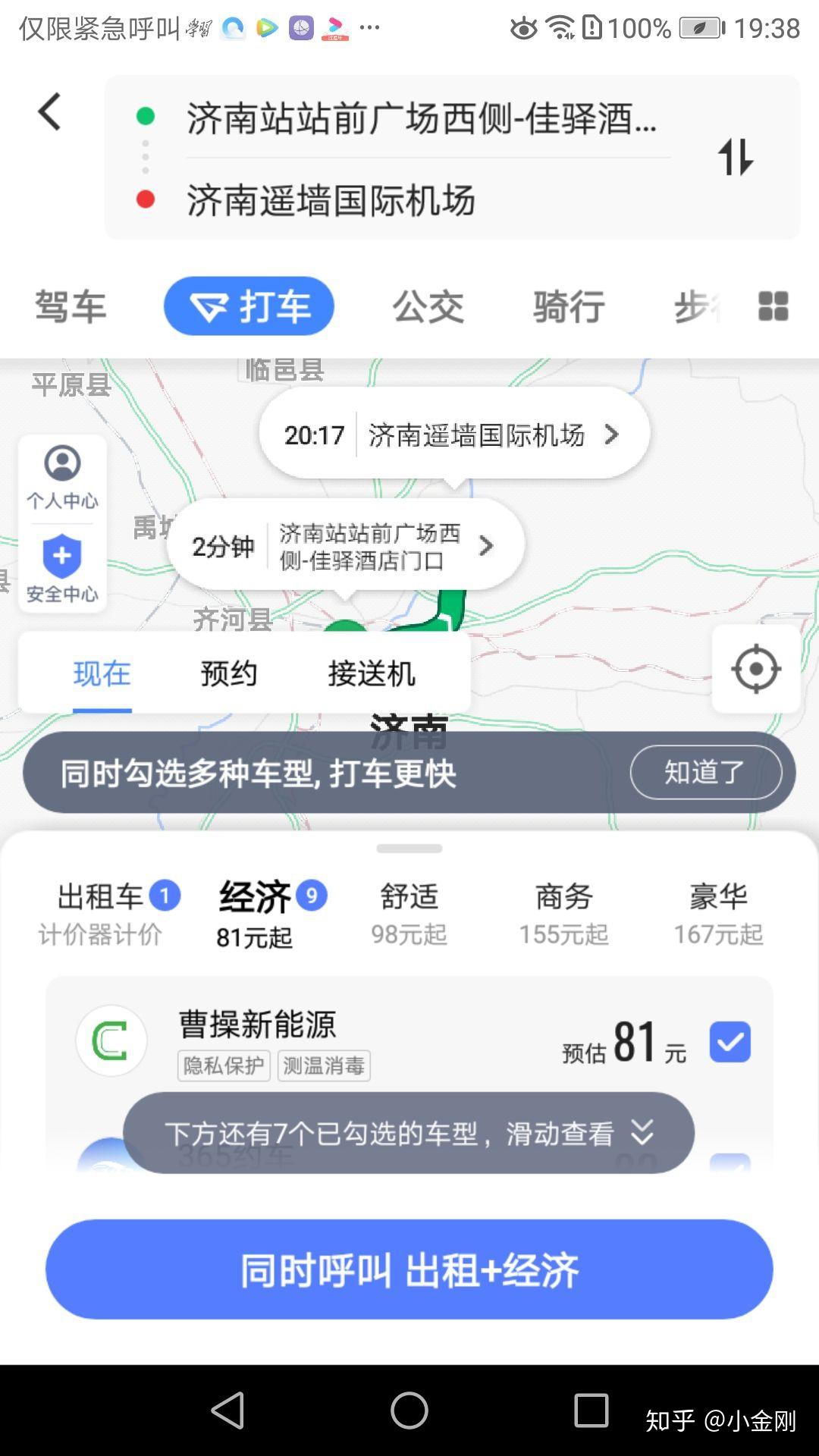The width and height of the screenshot is (819, 1456).
Task: Choose the 出租车 car type
Action: click(102, 913)
